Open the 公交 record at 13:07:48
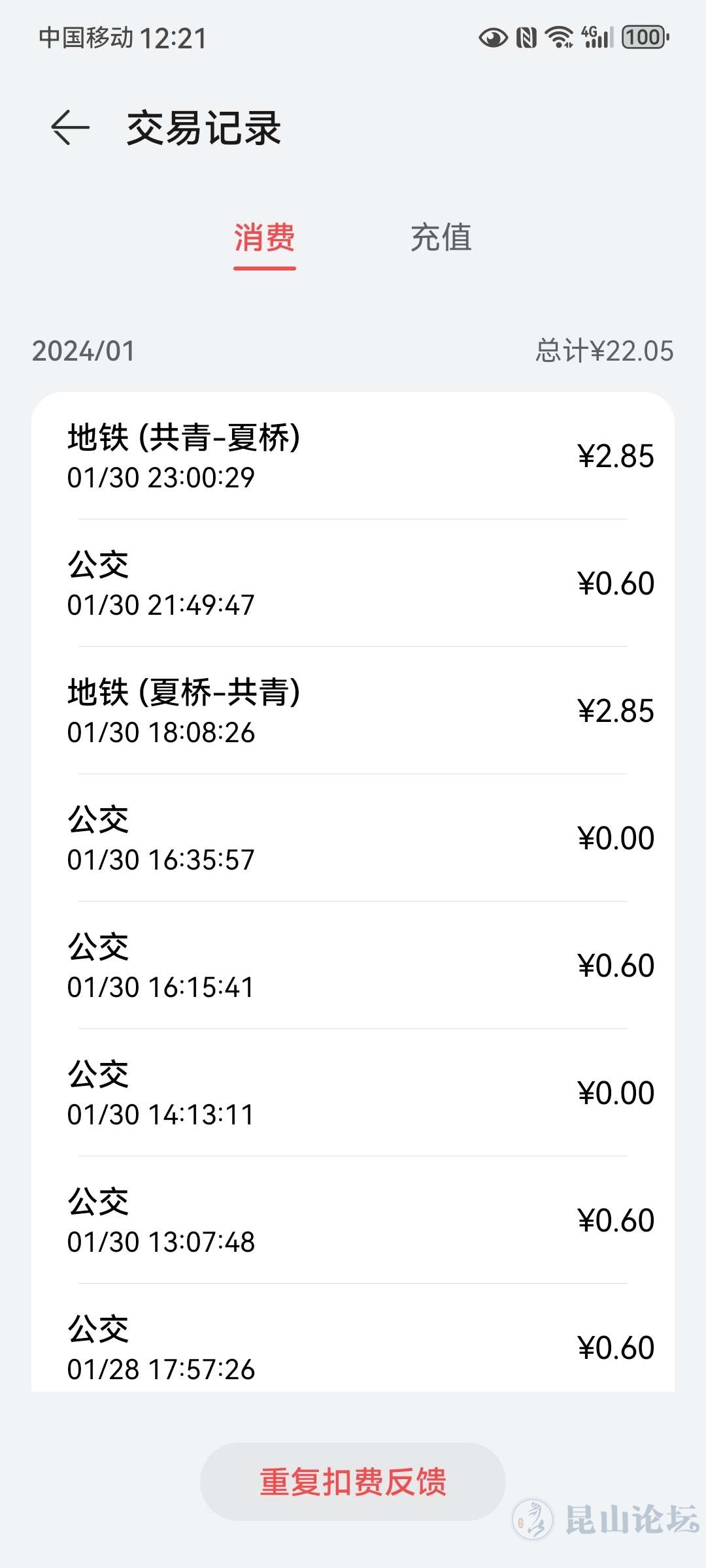706x1568 pixels. click(353, 1220)
